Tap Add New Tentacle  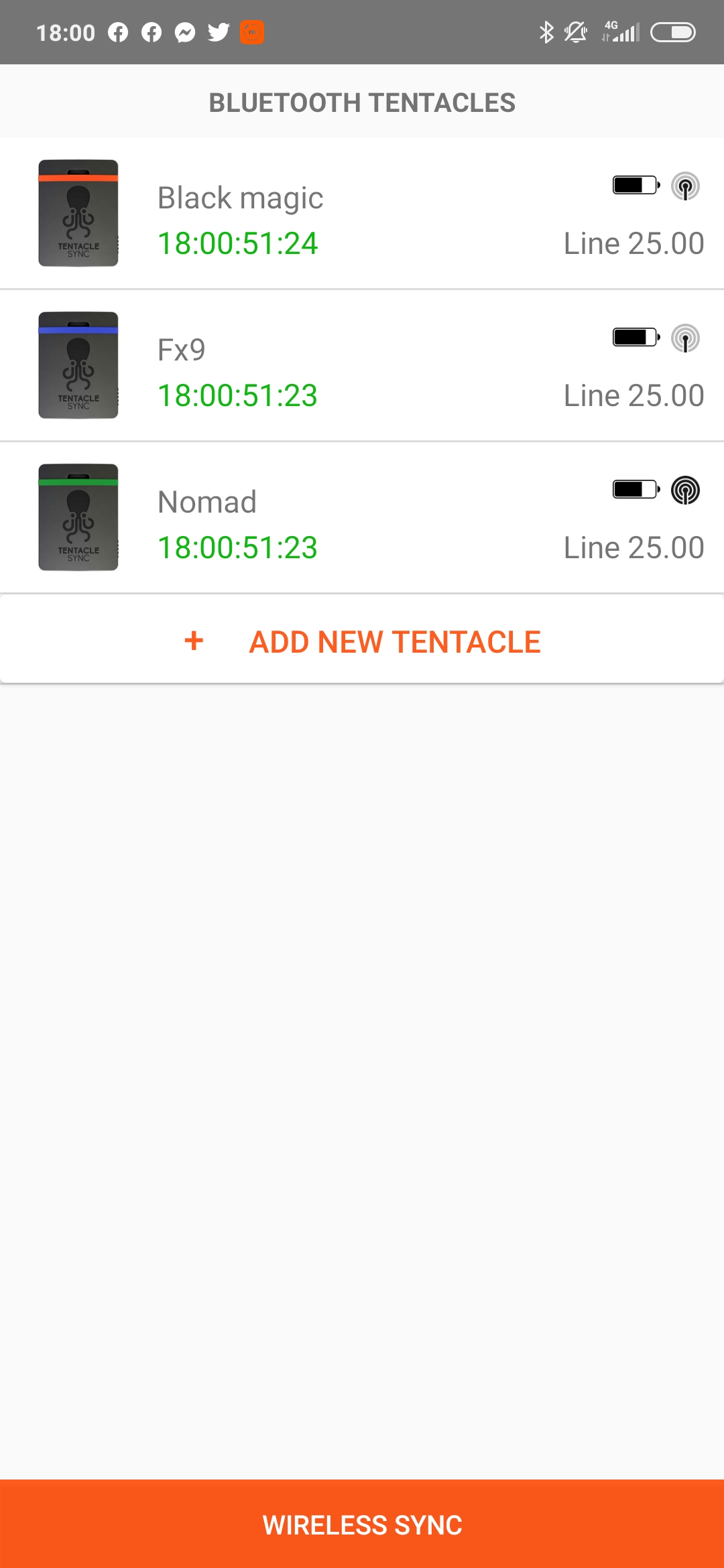point(362,641)
